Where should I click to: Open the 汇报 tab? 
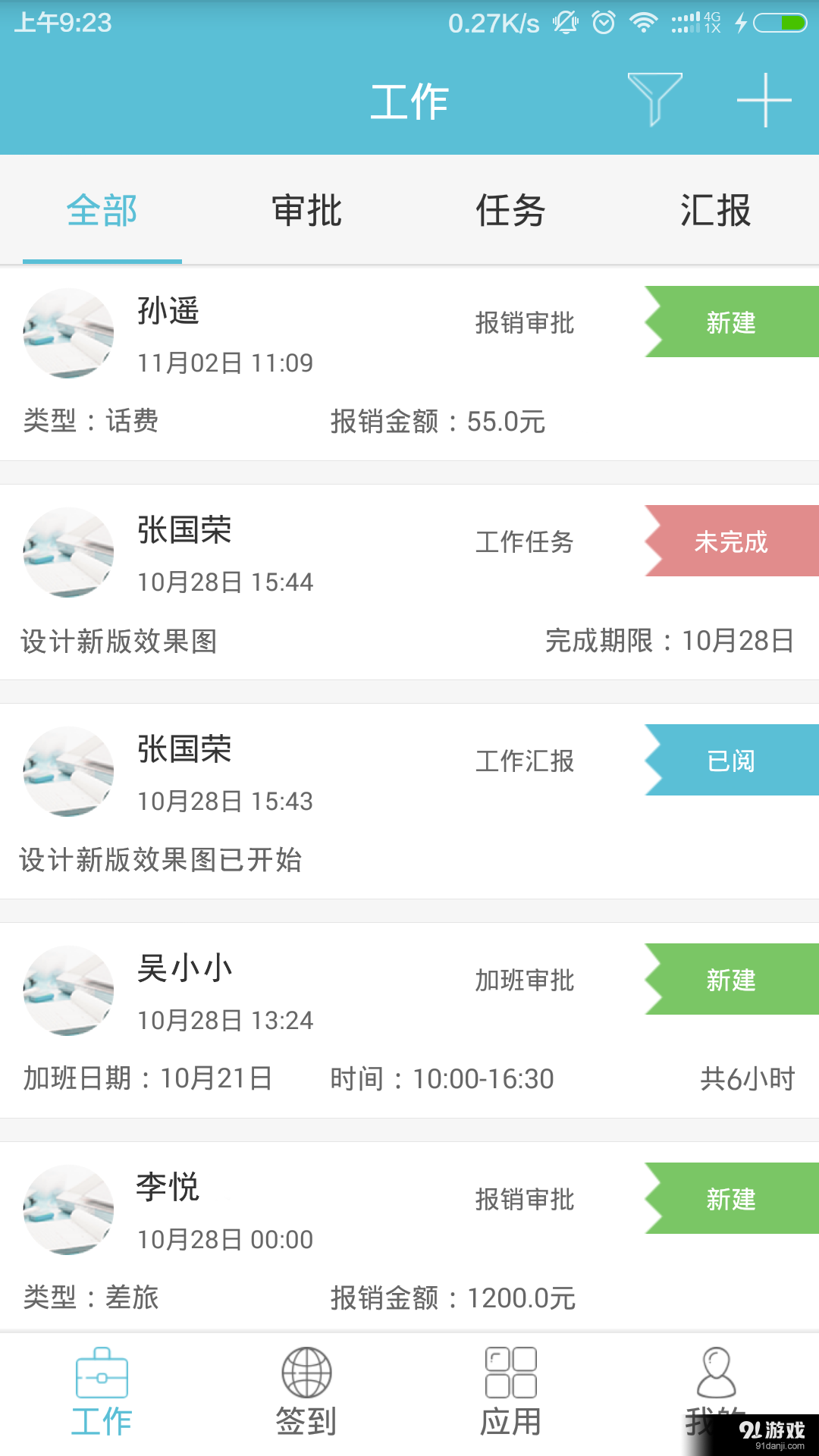714,211
